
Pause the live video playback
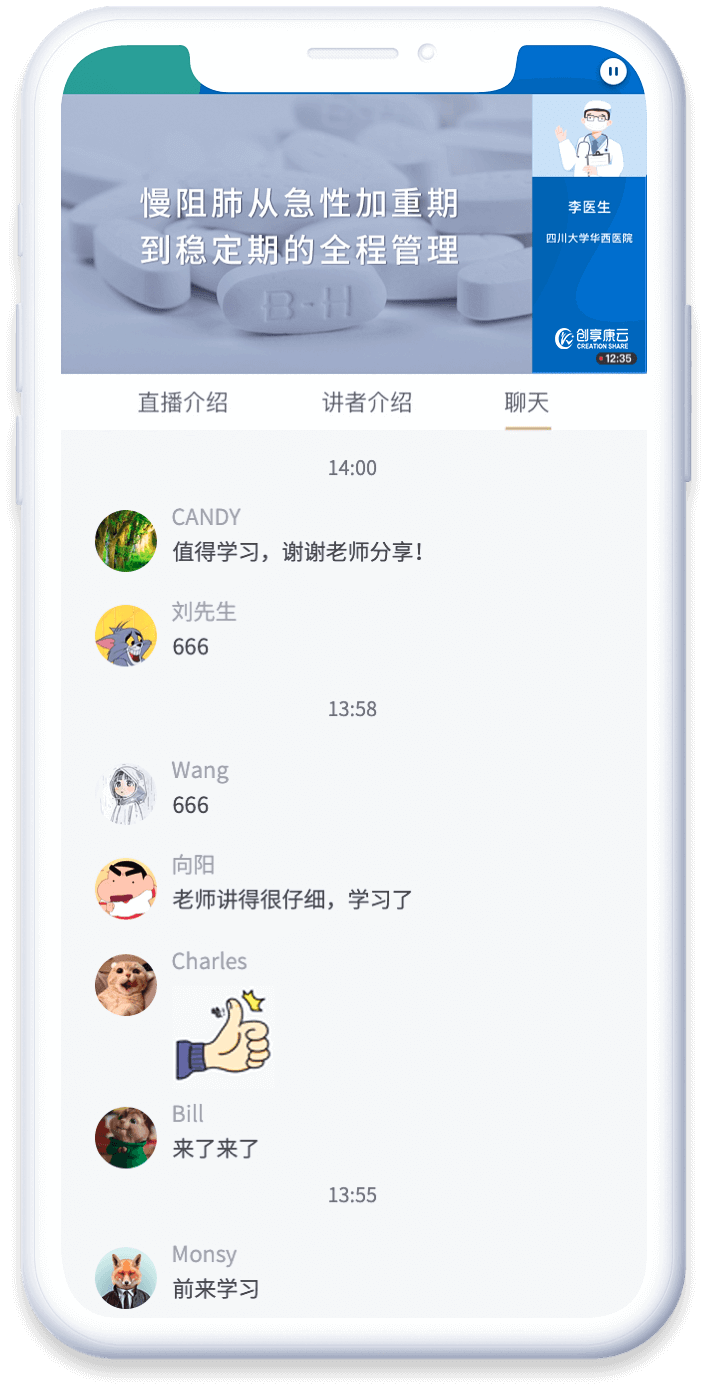pos(612,72)
